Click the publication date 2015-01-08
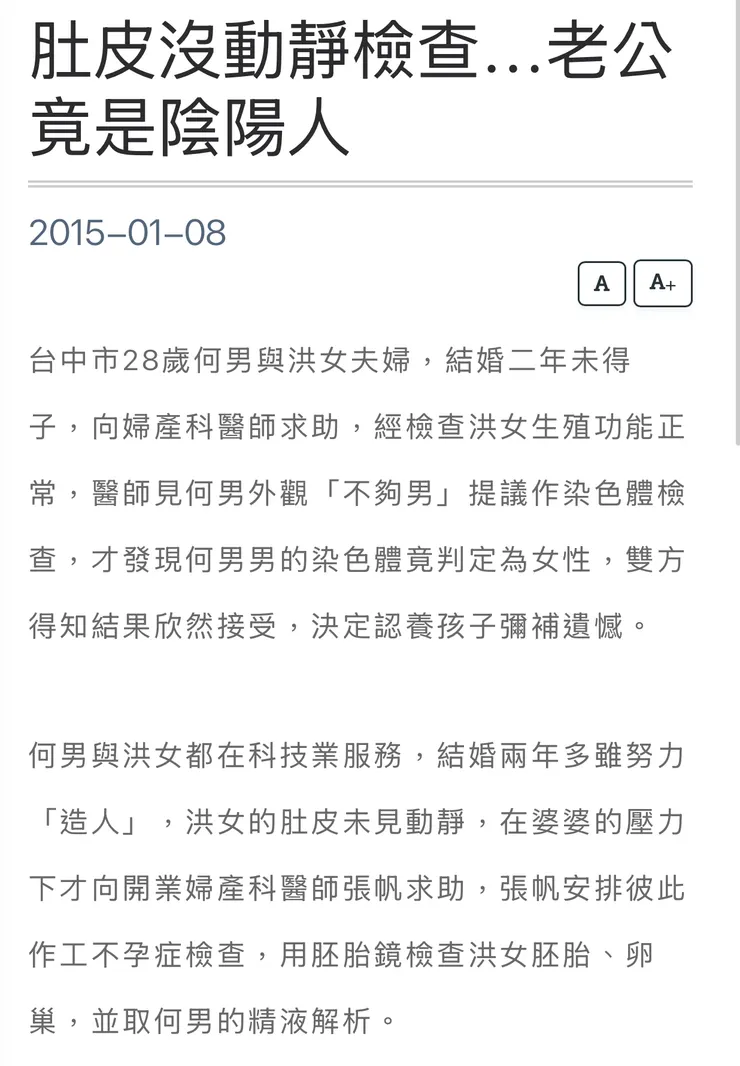The width and height of the screenshot is (740, 1066). (x=128, y=234)
